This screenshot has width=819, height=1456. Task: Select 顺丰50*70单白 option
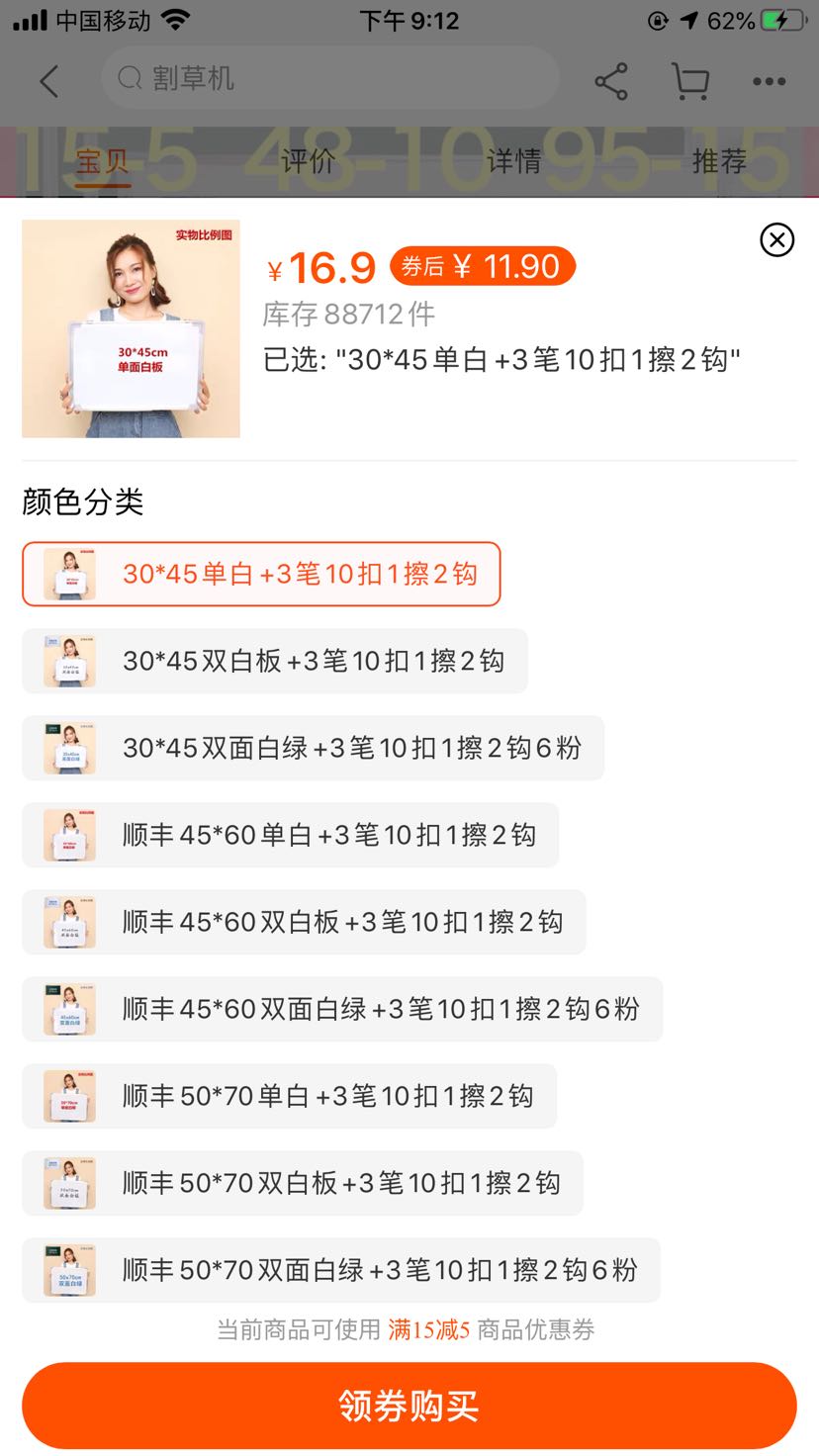click(289, 1096)
